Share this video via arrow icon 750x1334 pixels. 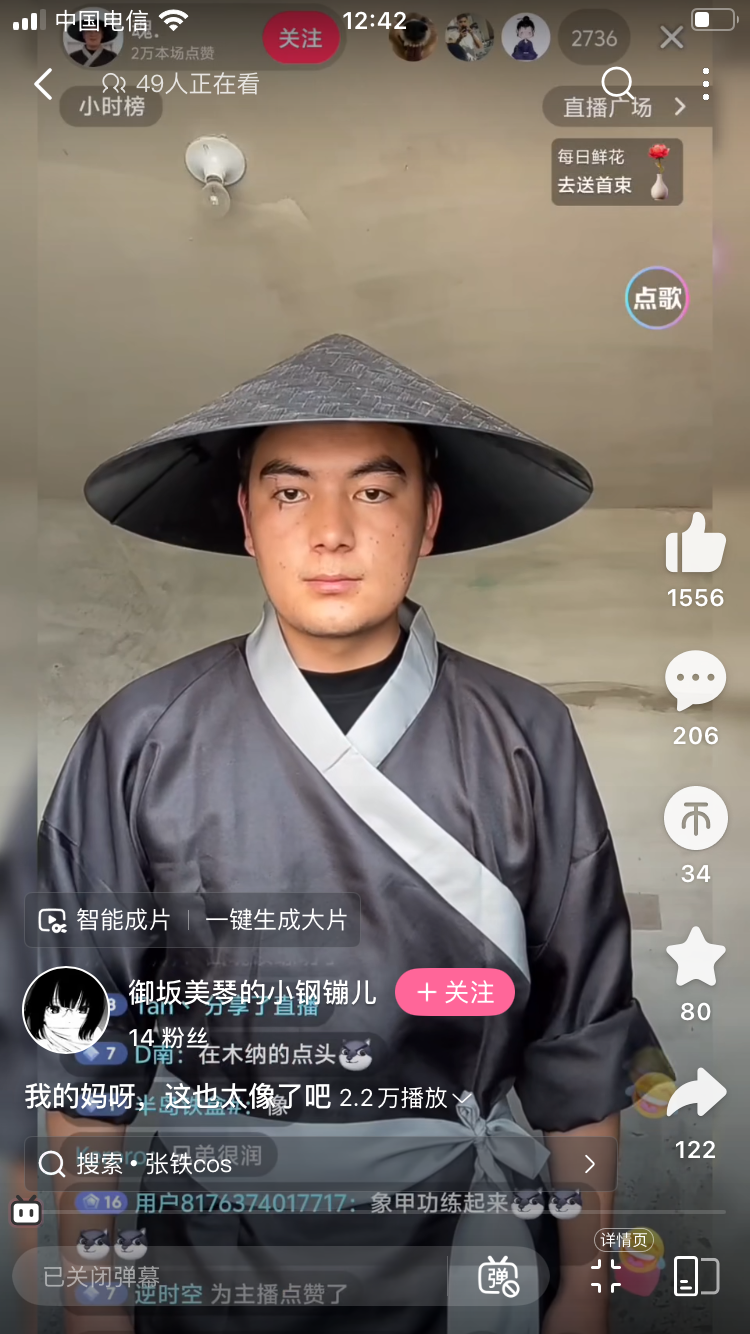click(x=695, y=1094)
